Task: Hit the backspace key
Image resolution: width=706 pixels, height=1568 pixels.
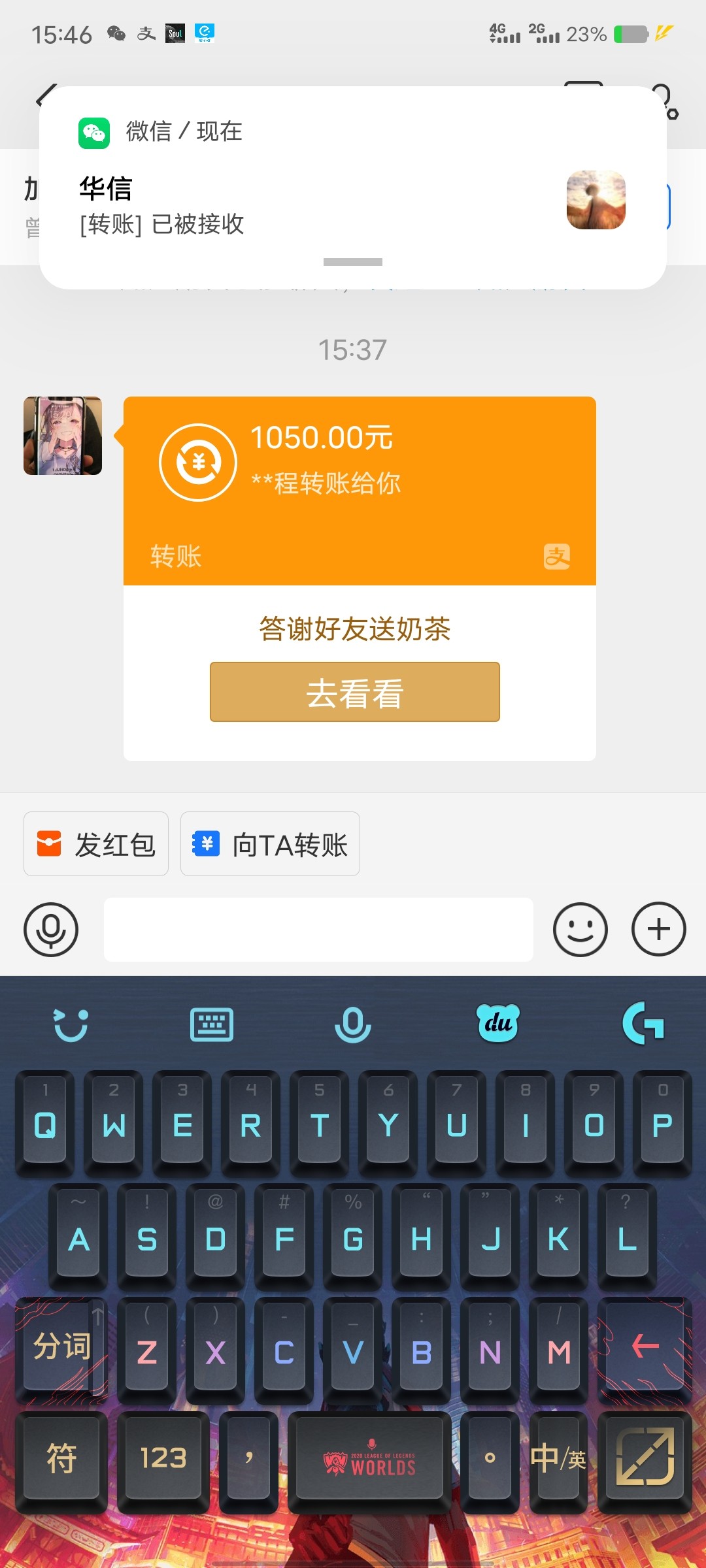Action: 645,1347
